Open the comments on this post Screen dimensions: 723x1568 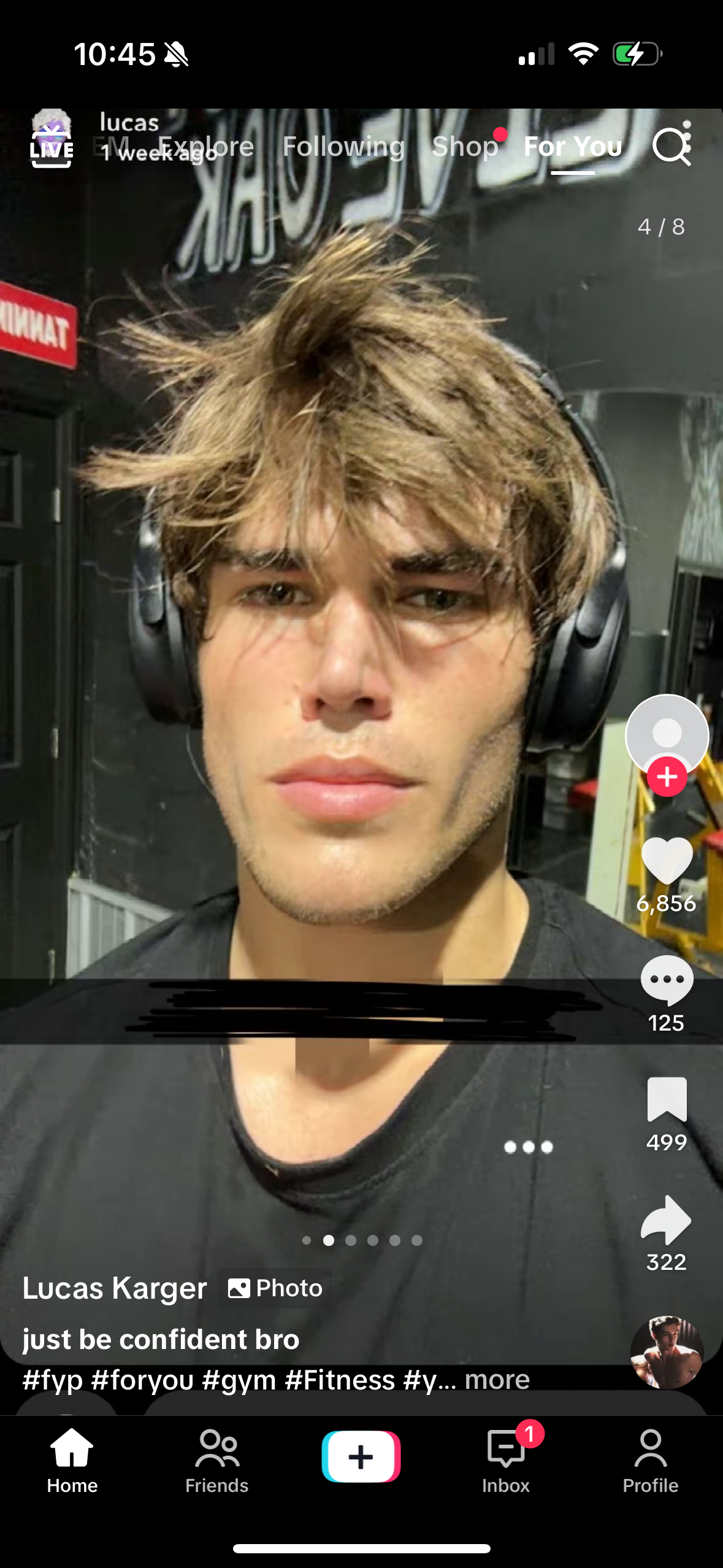[x=667, y=980]
